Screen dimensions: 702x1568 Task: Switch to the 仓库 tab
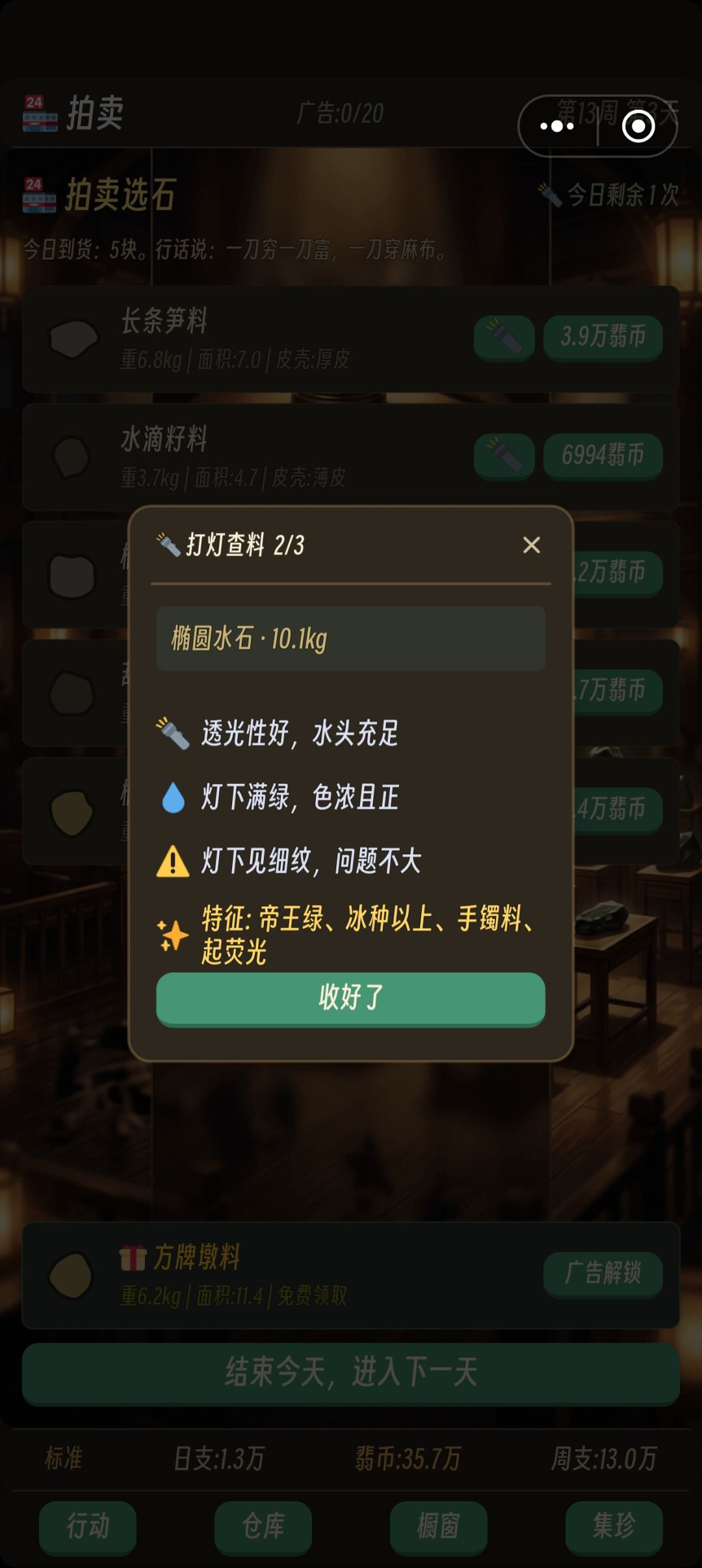click(263, 1527)
